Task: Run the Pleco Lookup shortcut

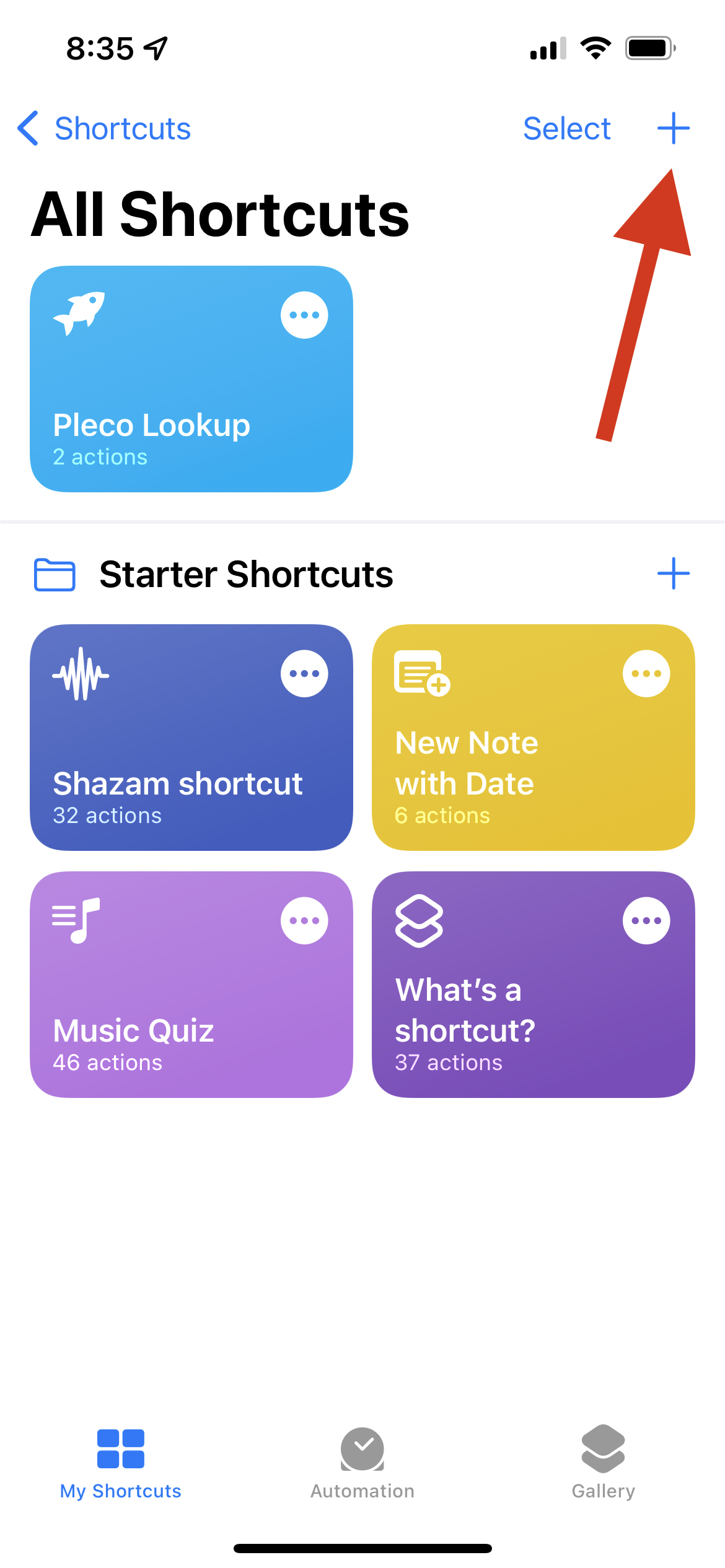Action: pyautogui.click(x=191, y=379)
